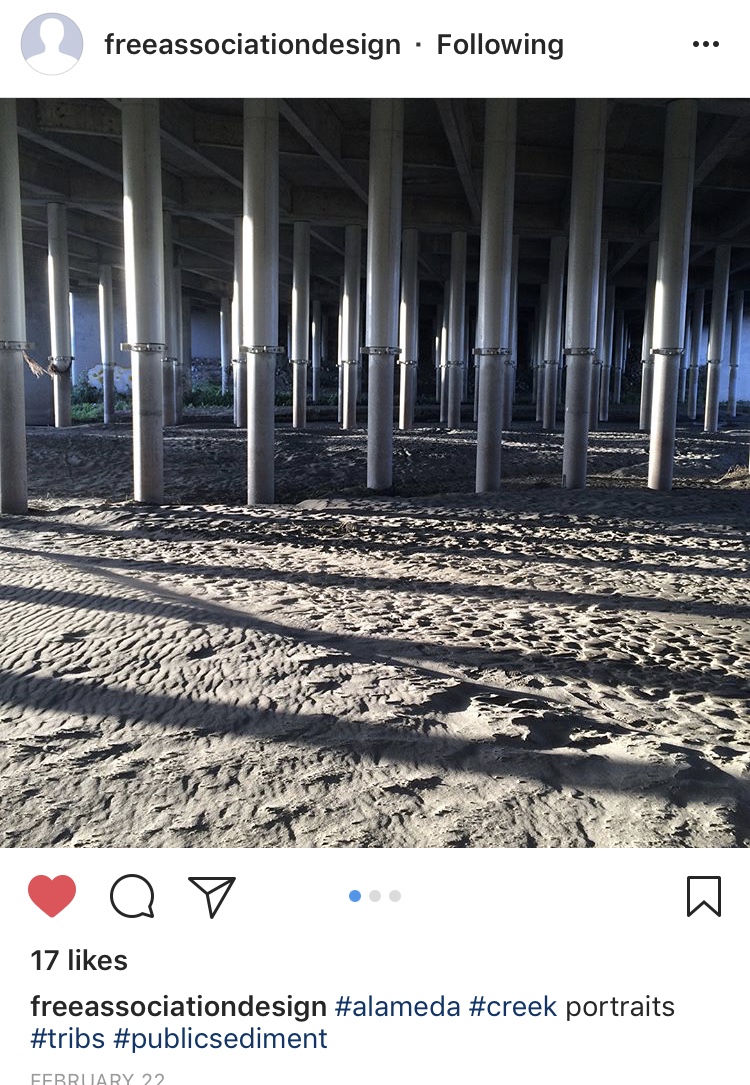Viewport: 750px width, 1085px height.
Task: Open the post's three-dot options menu
Action: pos(705,45)
